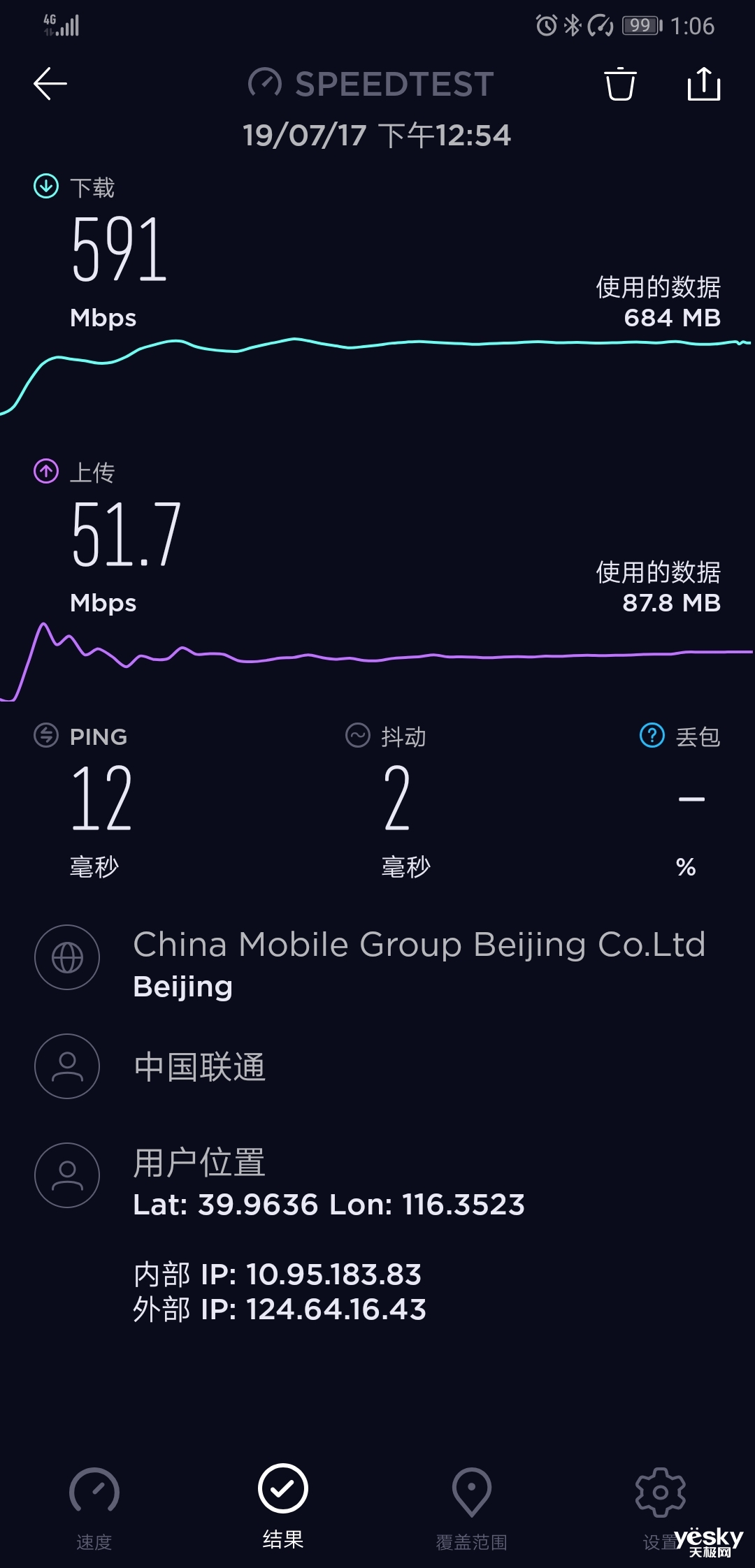Delete this speed test result
The image size is (755, 1568).
(620, 84)
